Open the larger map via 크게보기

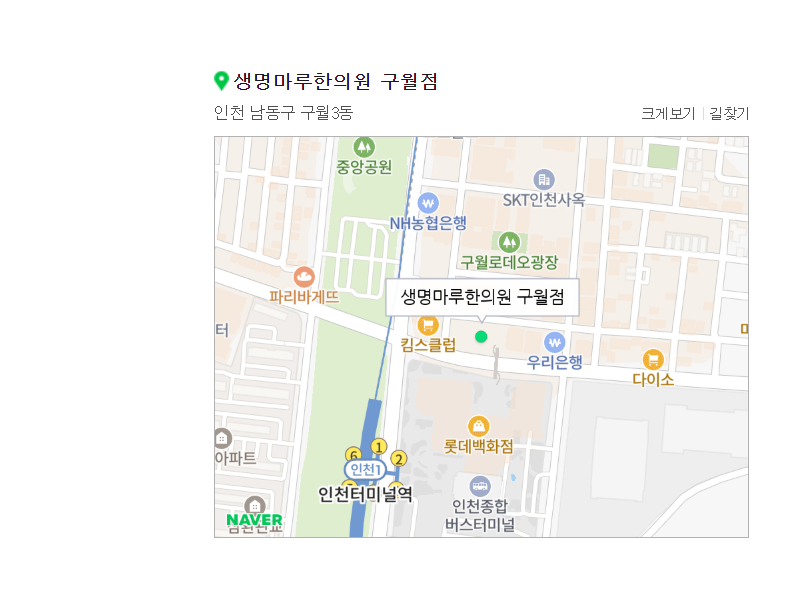[x=667, y=113]
